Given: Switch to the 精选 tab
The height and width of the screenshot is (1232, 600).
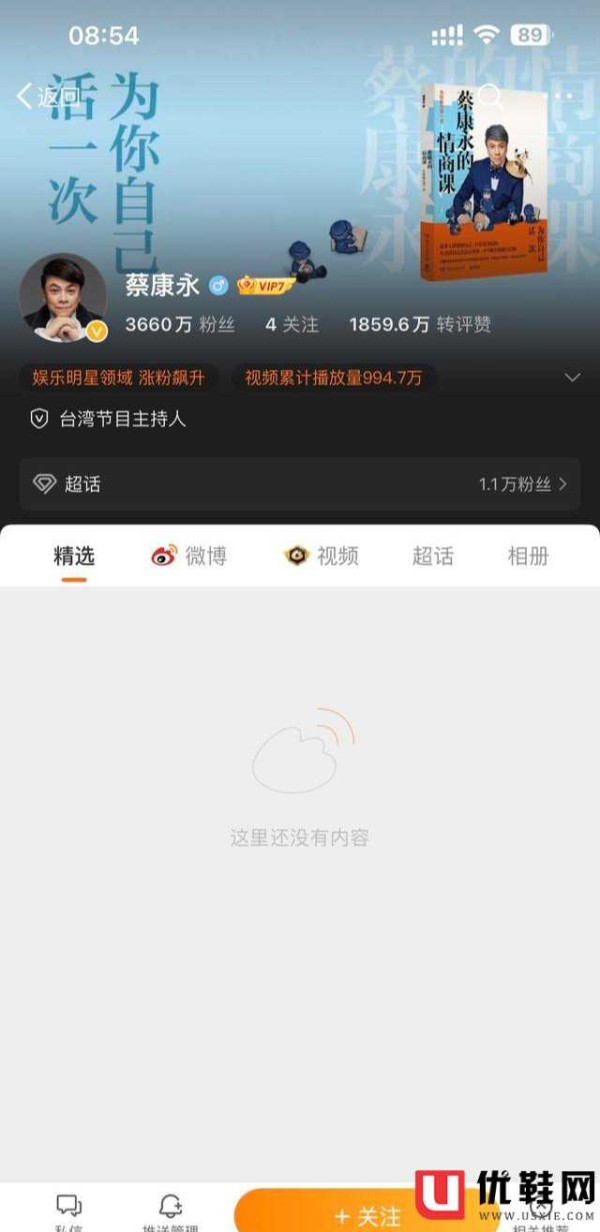Looking at the screenshot, I should point(73,556).
